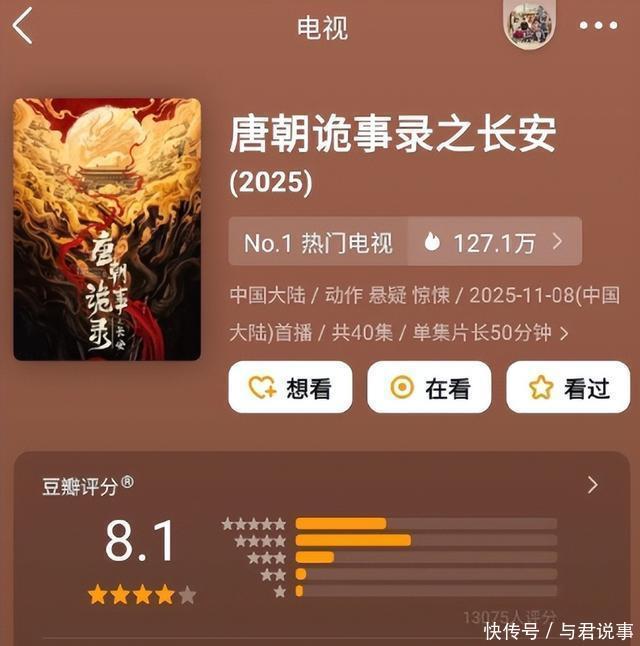View the drama's poster image
This screenshot has height=646, width=640.
[x=107, y=229]
